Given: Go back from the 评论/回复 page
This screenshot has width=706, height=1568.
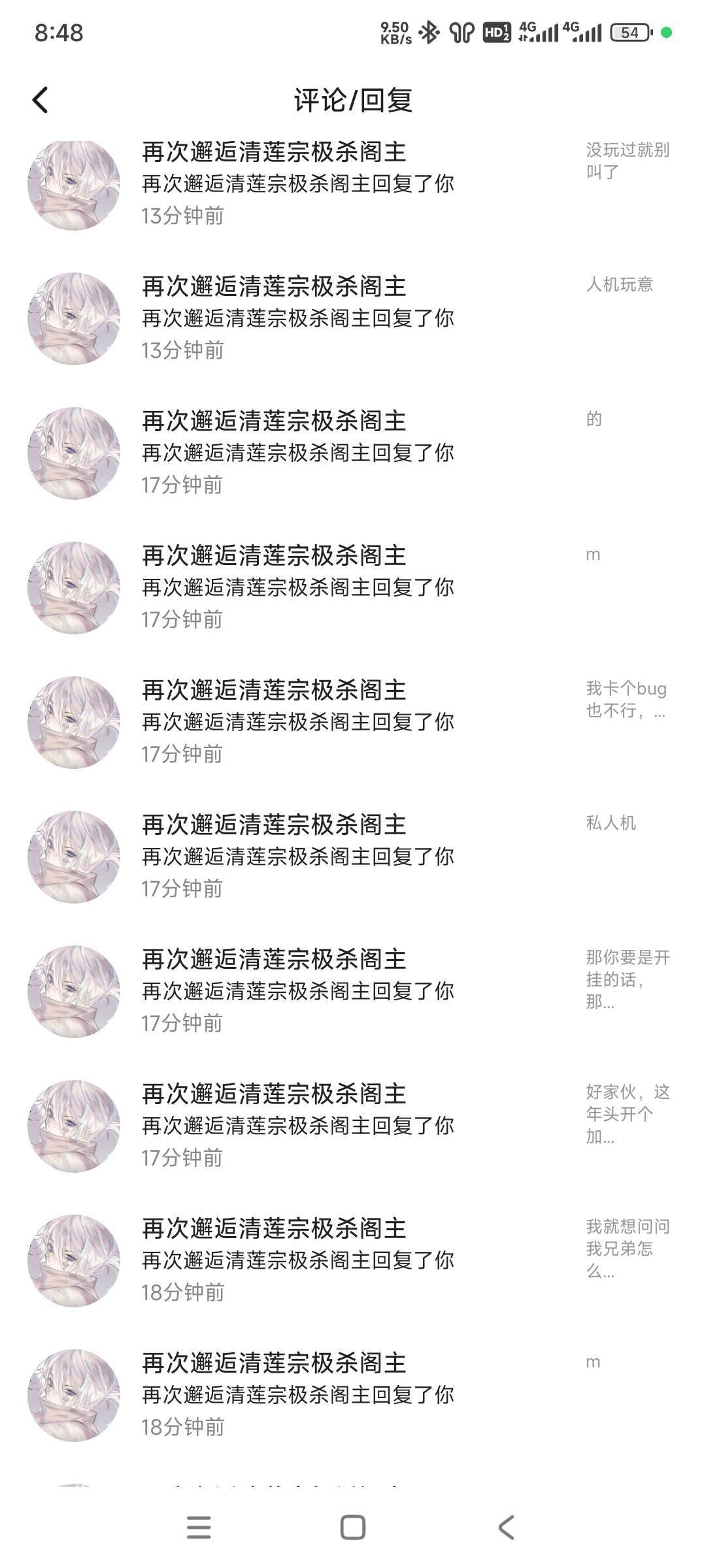Looking at the screenshot, I should pos(41,100).
